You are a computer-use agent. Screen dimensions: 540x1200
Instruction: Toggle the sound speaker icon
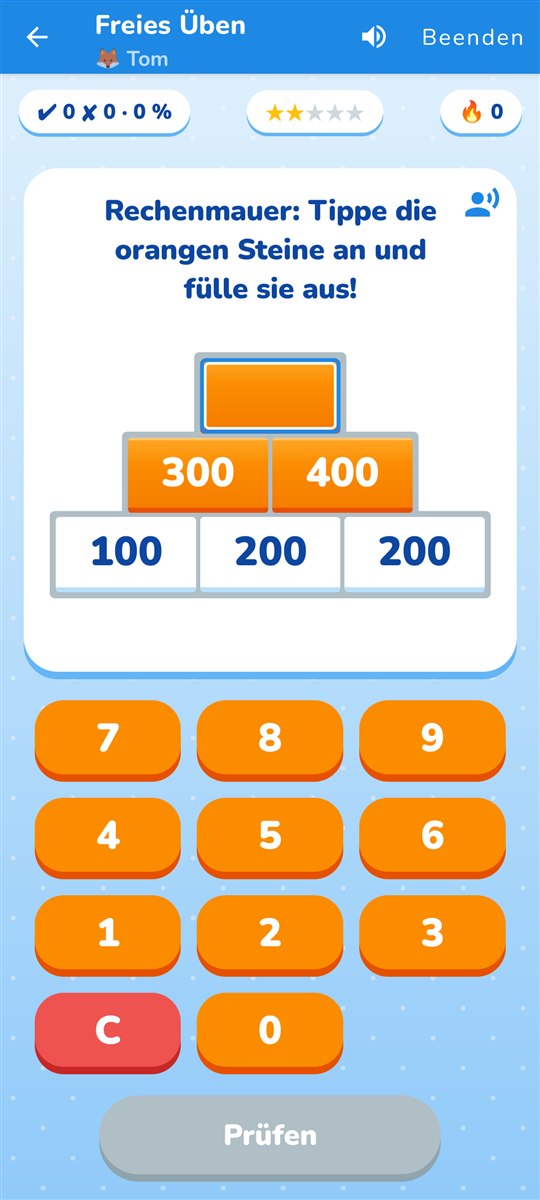(x=374, y=37)
